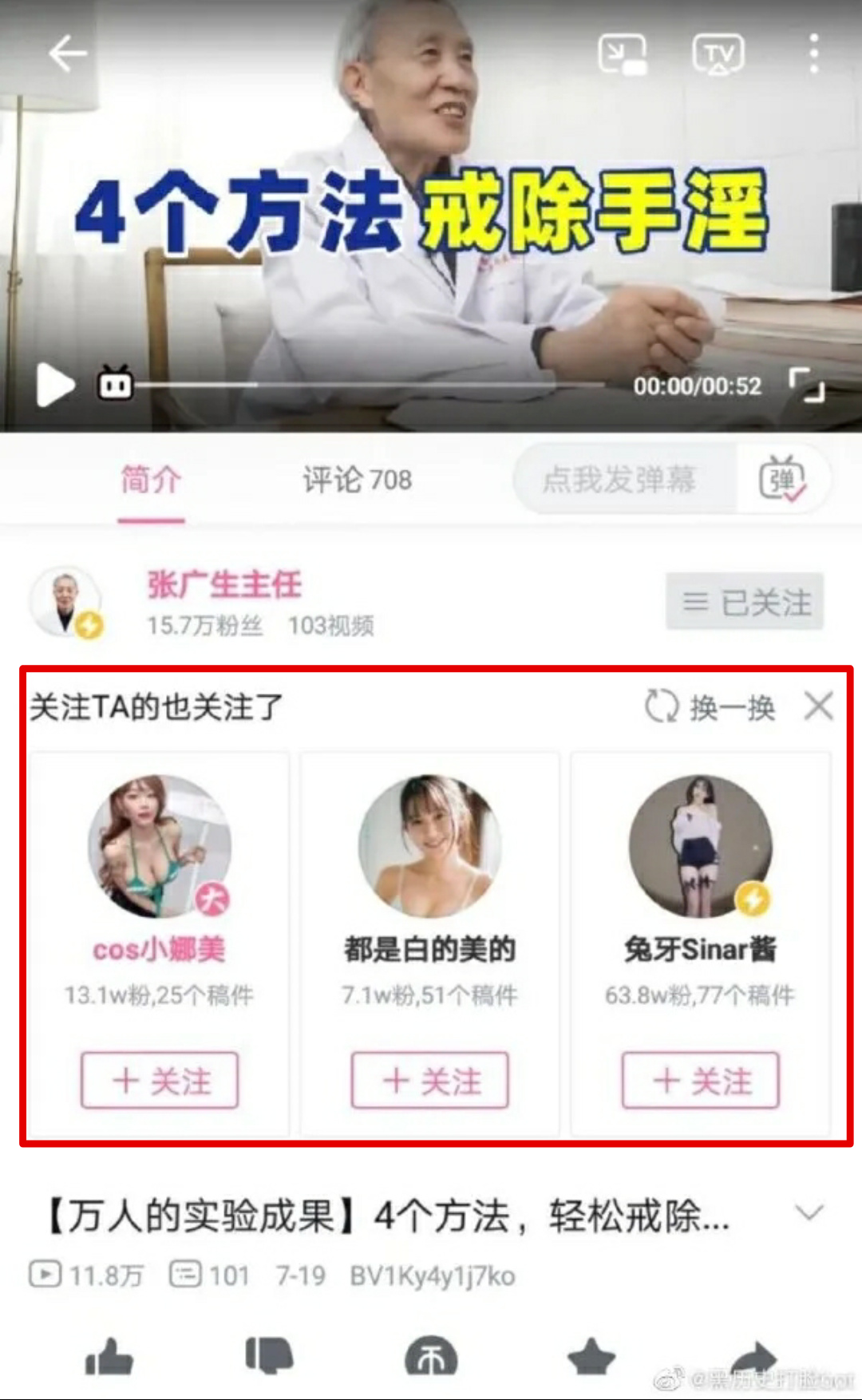Enable picture-in-picture mini player

point(622,54)
